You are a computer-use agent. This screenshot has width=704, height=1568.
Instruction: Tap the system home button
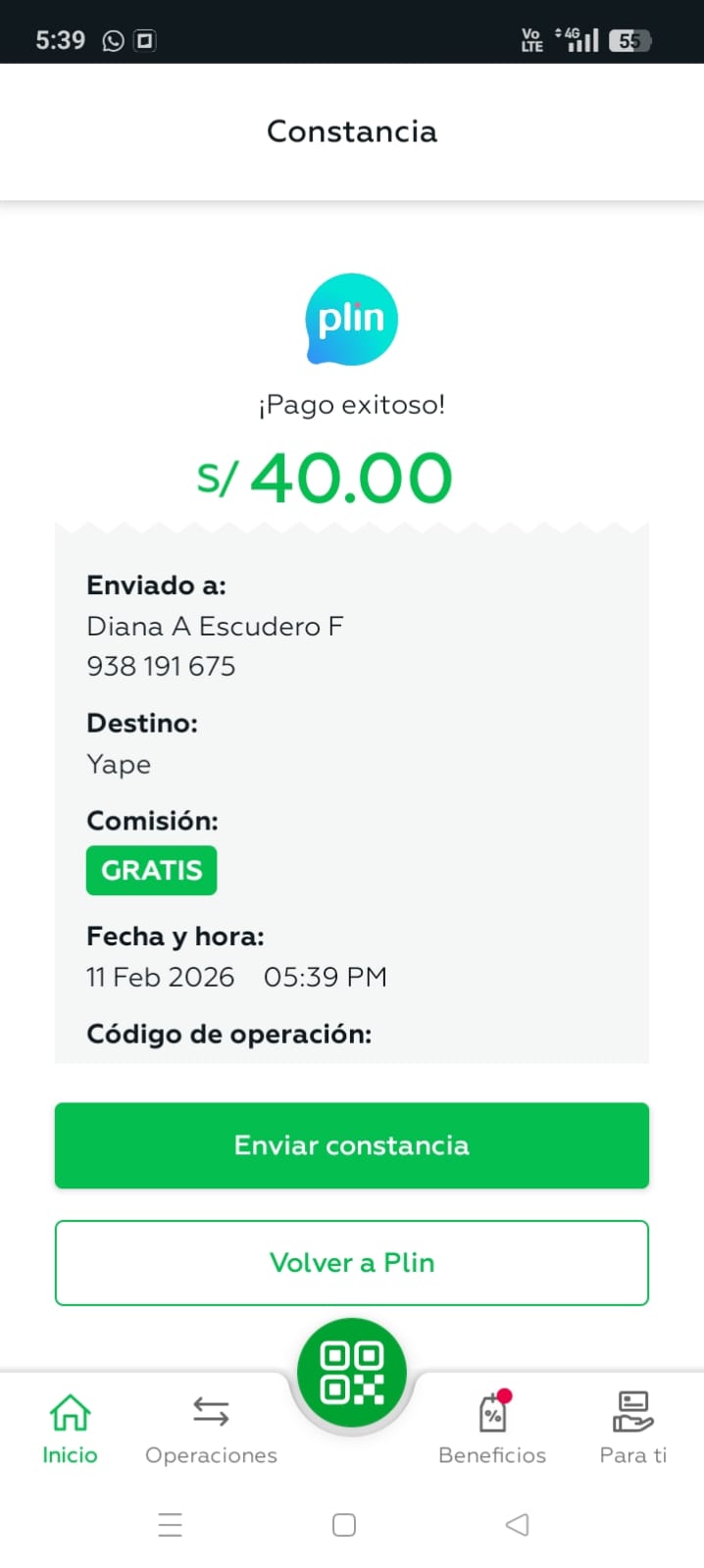click(344, 1525)
